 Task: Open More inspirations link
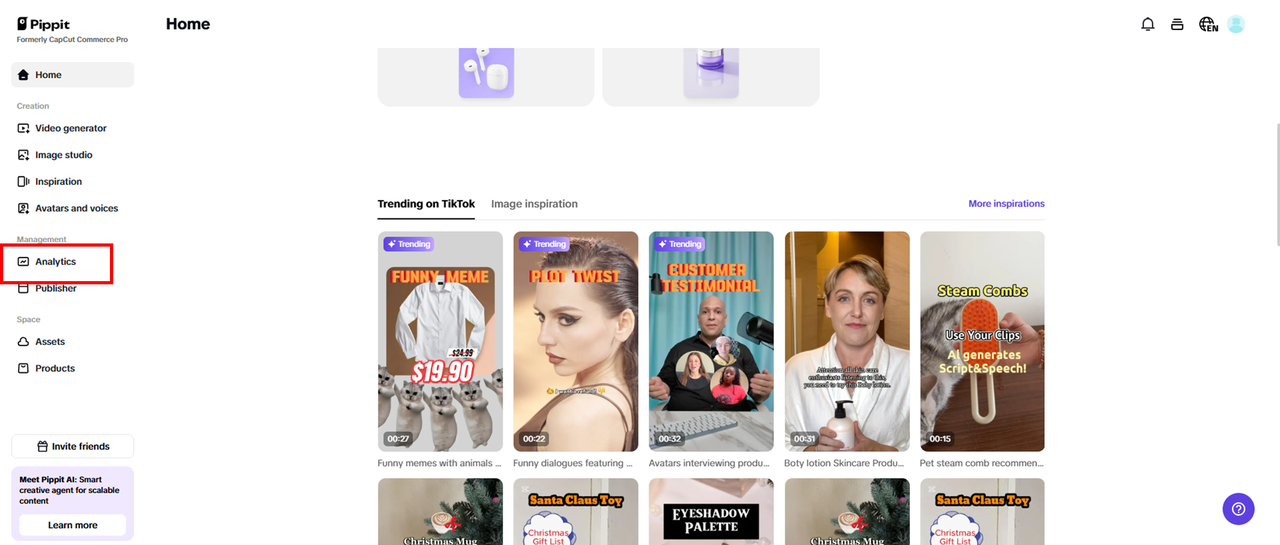coord(1006,204)
